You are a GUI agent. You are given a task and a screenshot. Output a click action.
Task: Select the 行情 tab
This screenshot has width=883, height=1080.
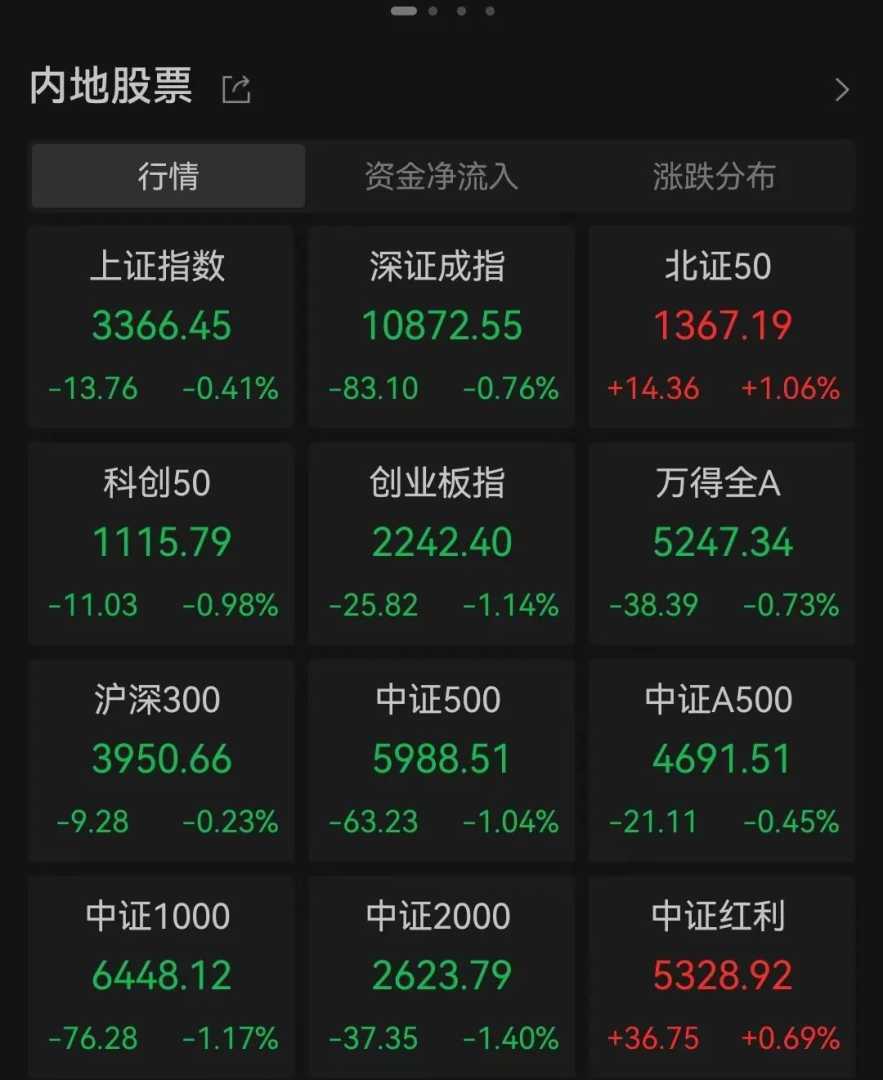168,177
